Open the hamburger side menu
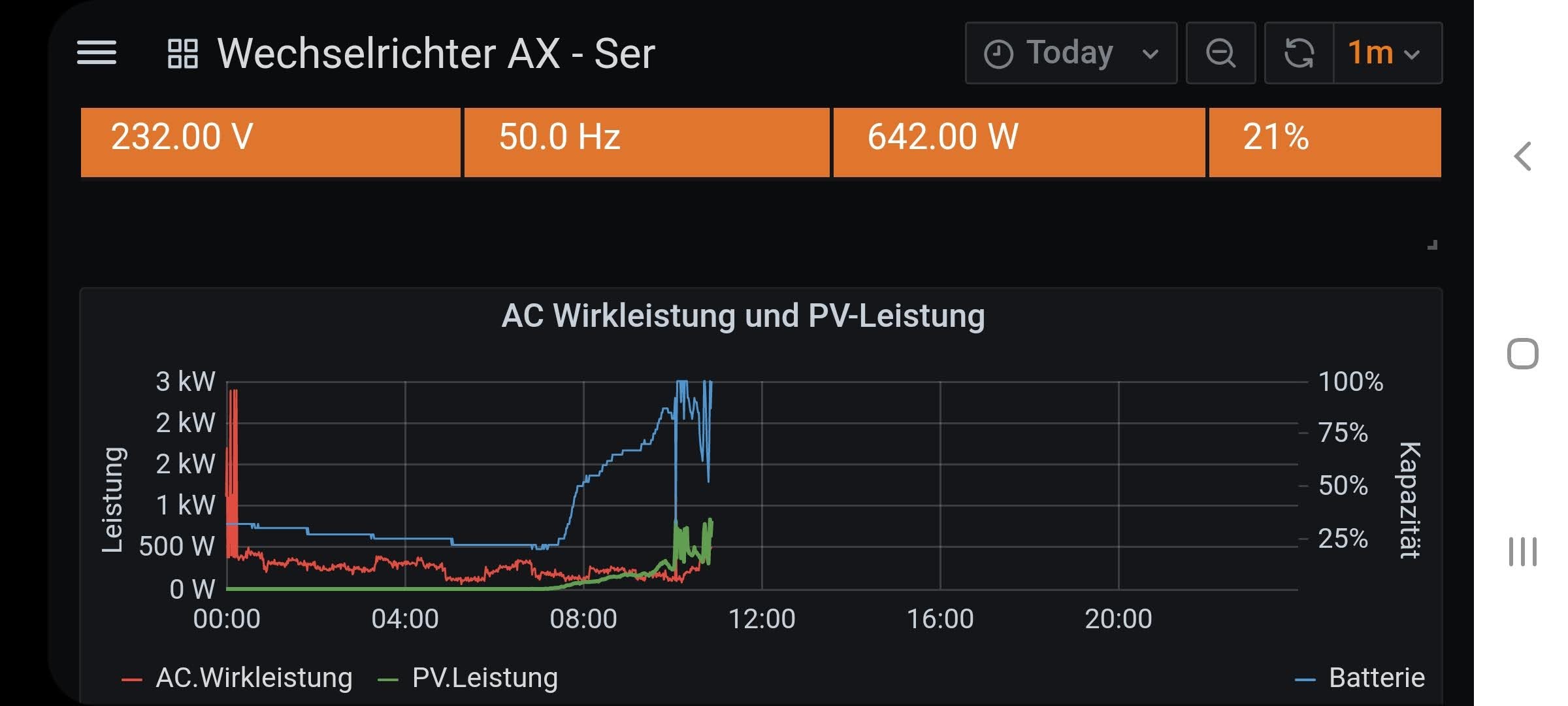The height and width of the screenshot is (706, 1568). click(x=97, y=52)
